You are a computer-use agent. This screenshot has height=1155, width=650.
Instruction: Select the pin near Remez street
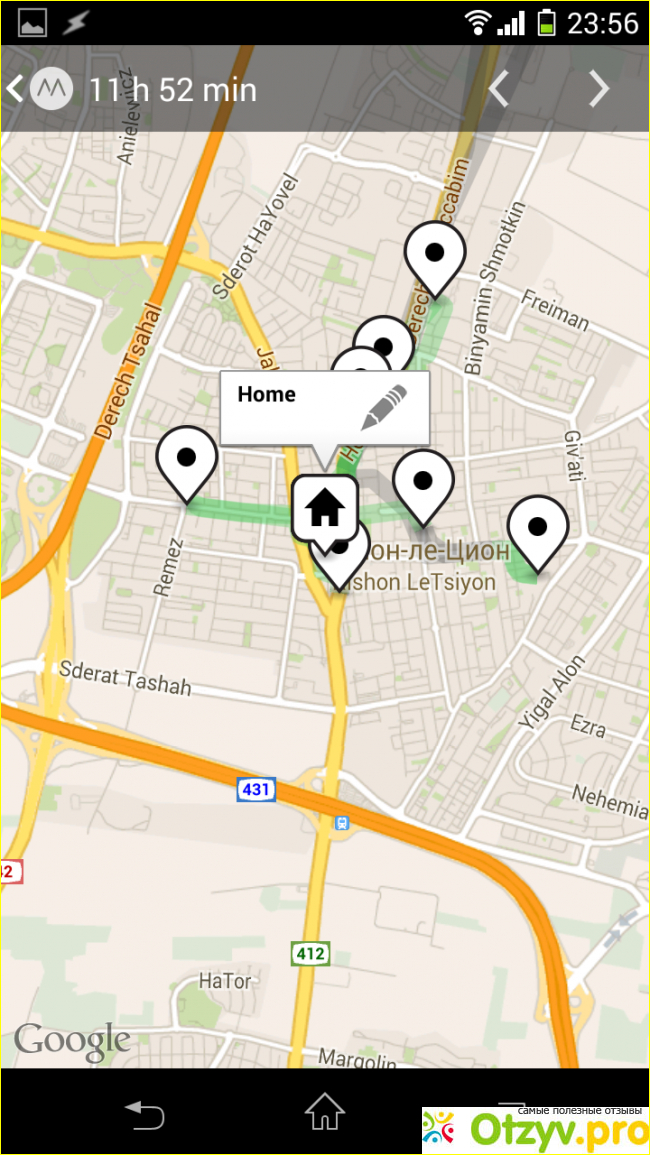pyautogui.click(x=186, y=460)
